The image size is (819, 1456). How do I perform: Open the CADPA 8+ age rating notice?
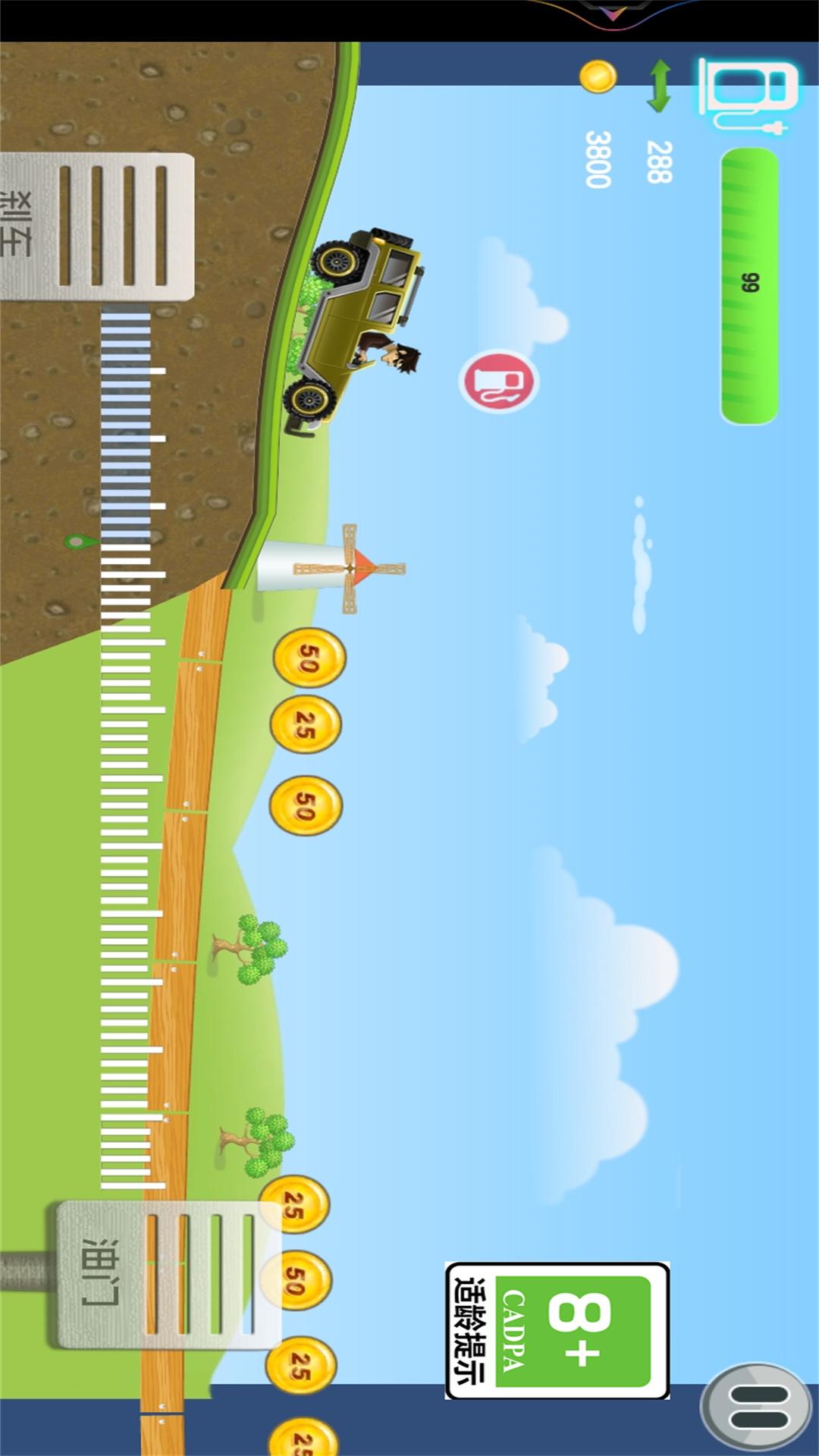click(557, 1331)
